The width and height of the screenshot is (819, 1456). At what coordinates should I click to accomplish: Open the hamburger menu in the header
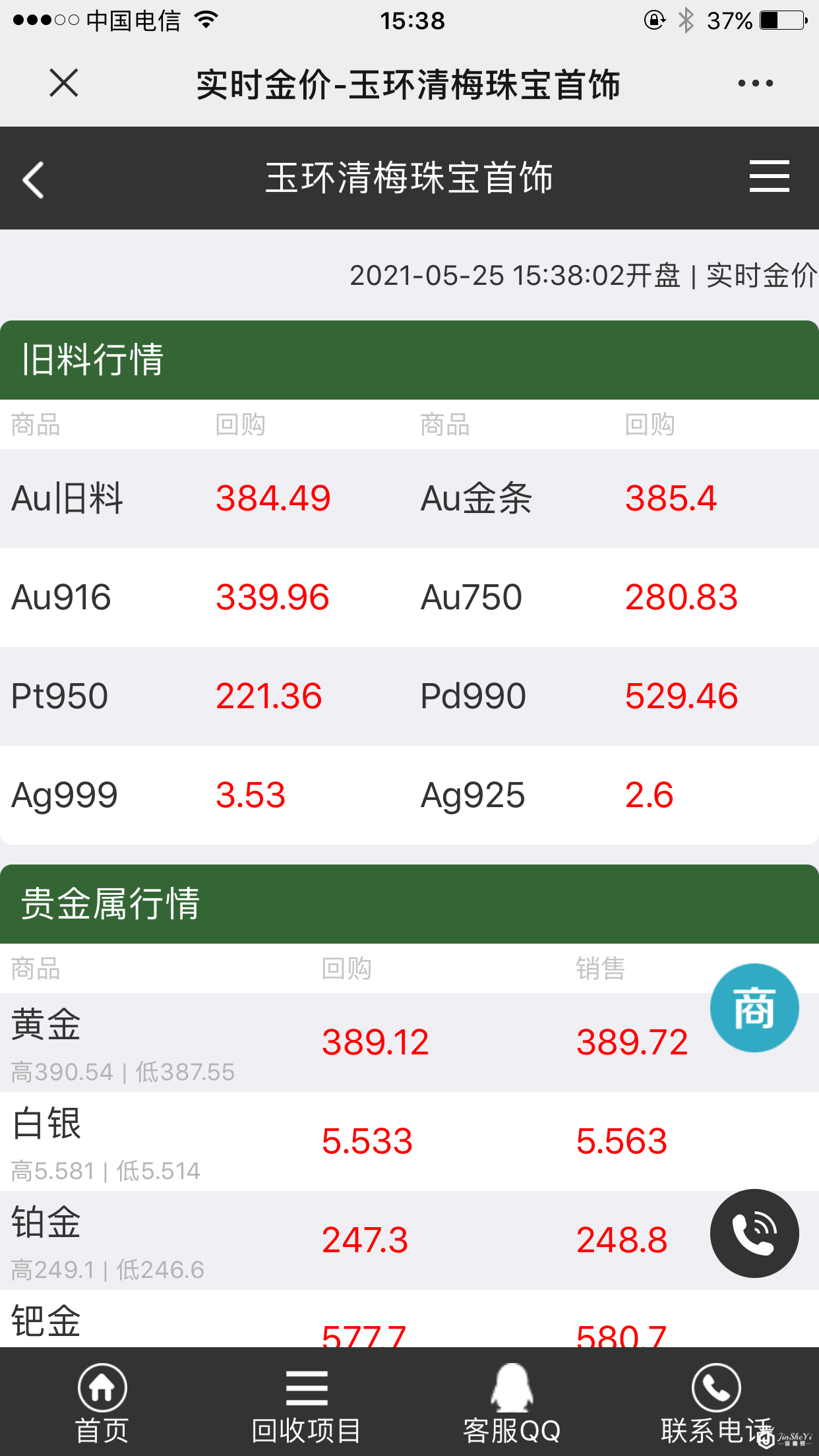pyautogui.click(x=769, y=177)
